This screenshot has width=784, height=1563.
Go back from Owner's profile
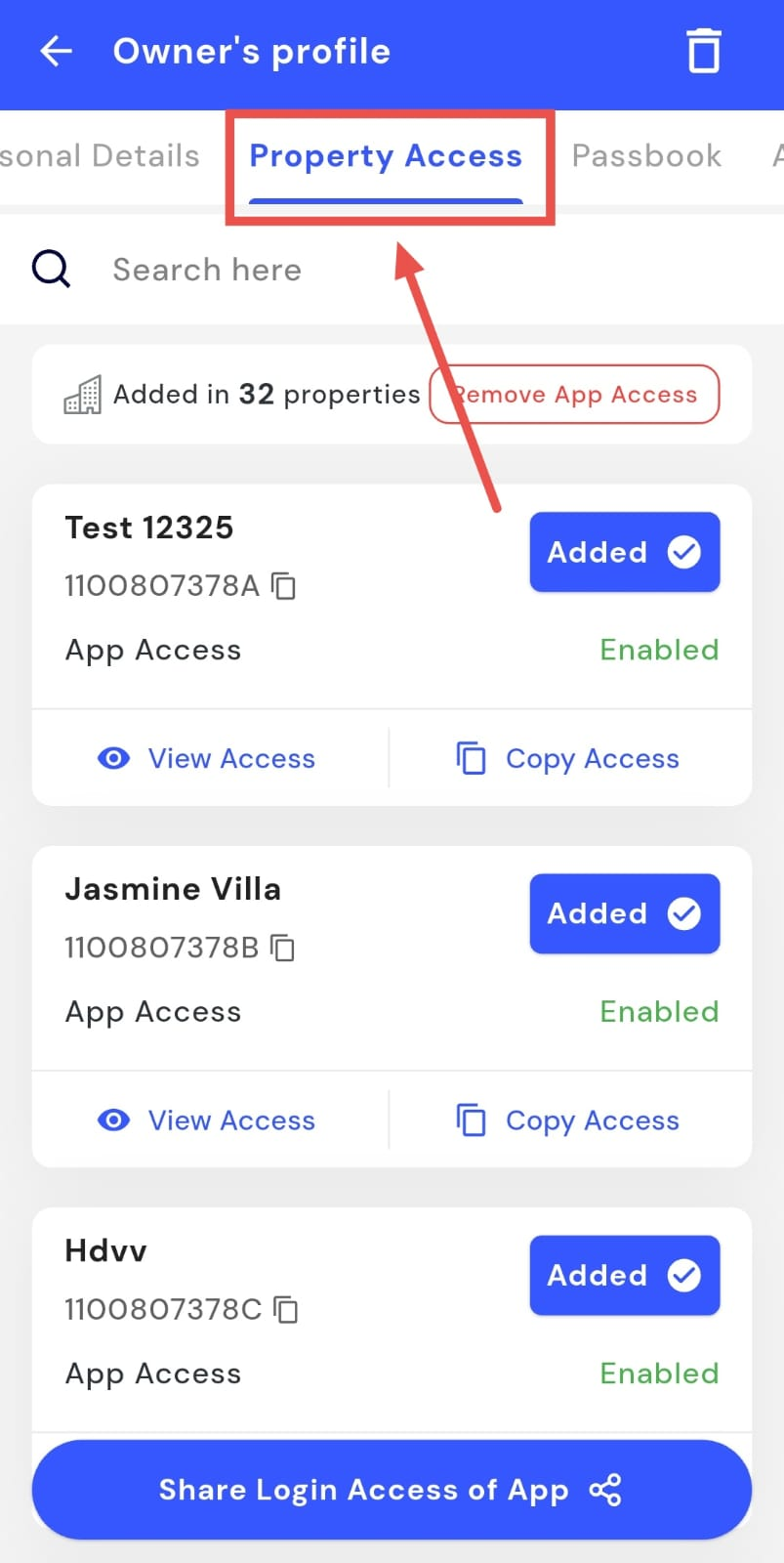[57, 51]
